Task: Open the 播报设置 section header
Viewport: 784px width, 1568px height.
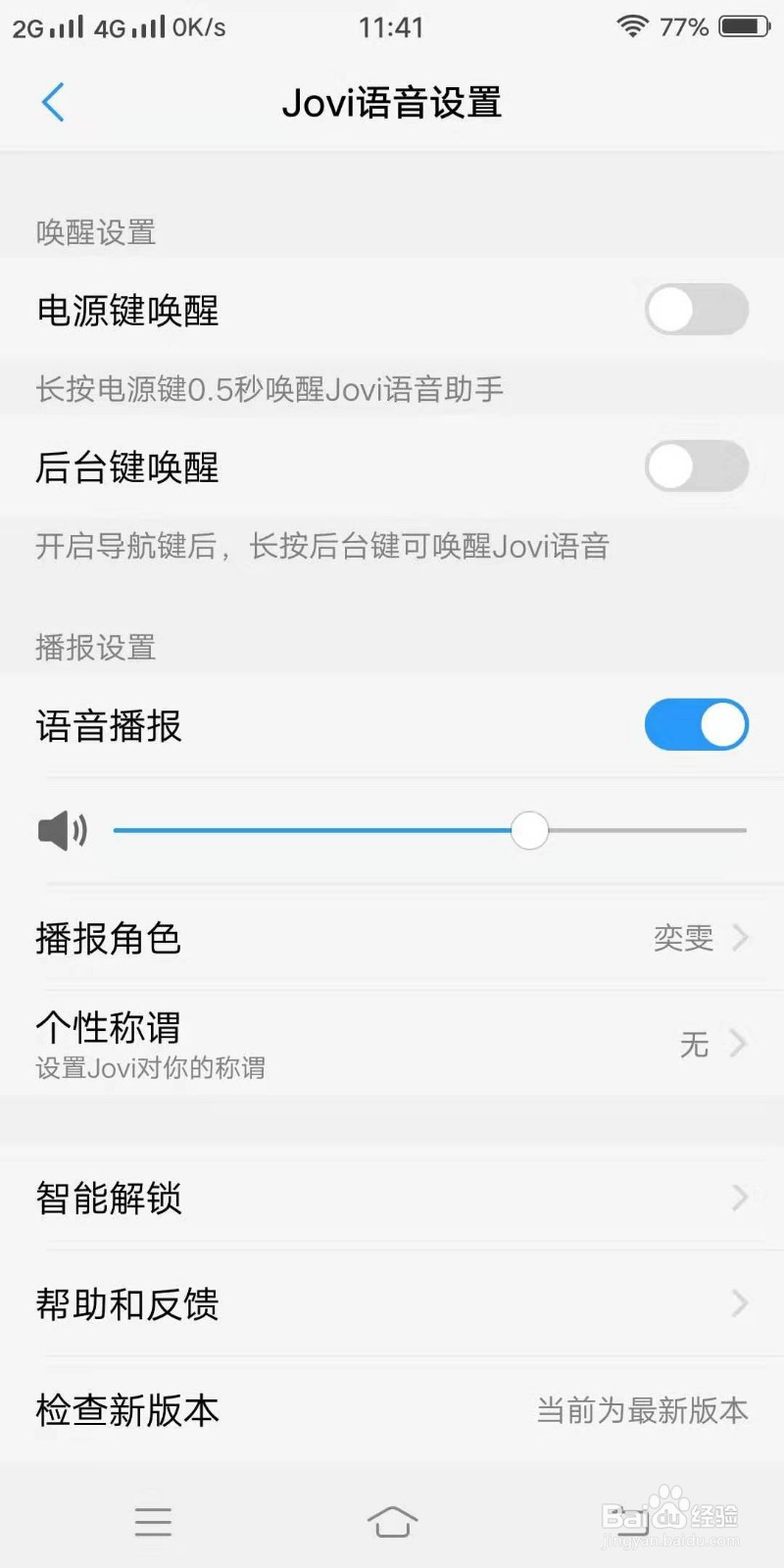Action: [95, 648]
